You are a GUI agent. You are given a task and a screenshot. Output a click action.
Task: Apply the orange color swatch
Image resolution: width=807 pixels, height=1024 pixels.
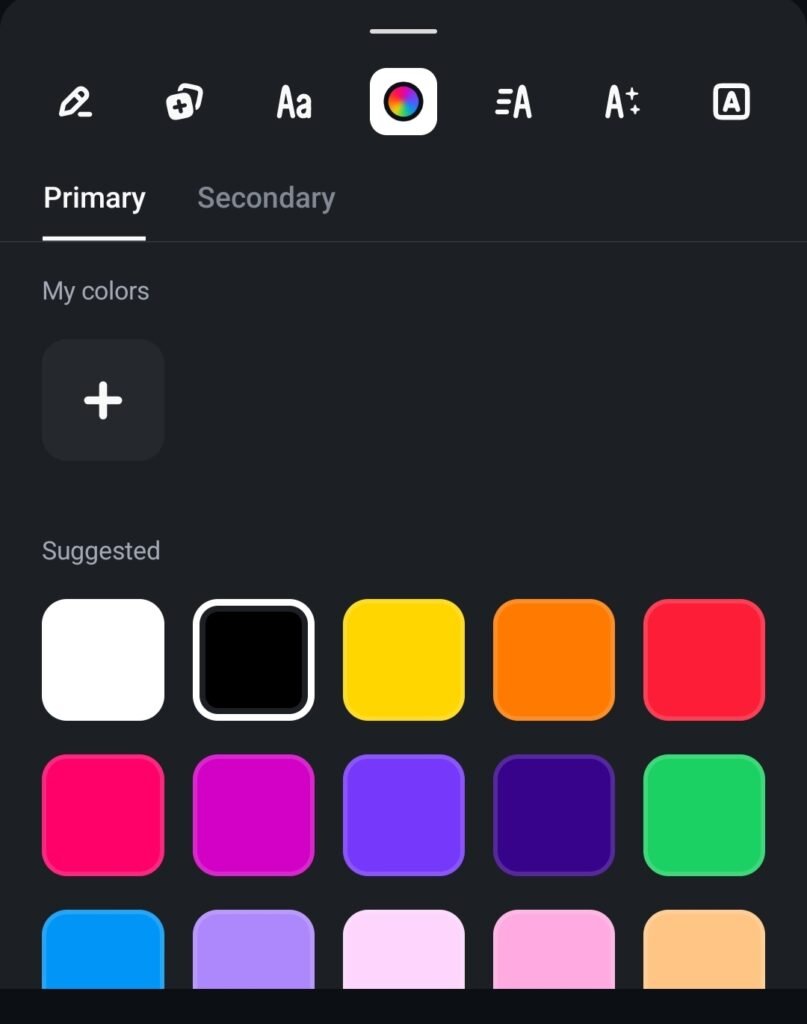554,660
